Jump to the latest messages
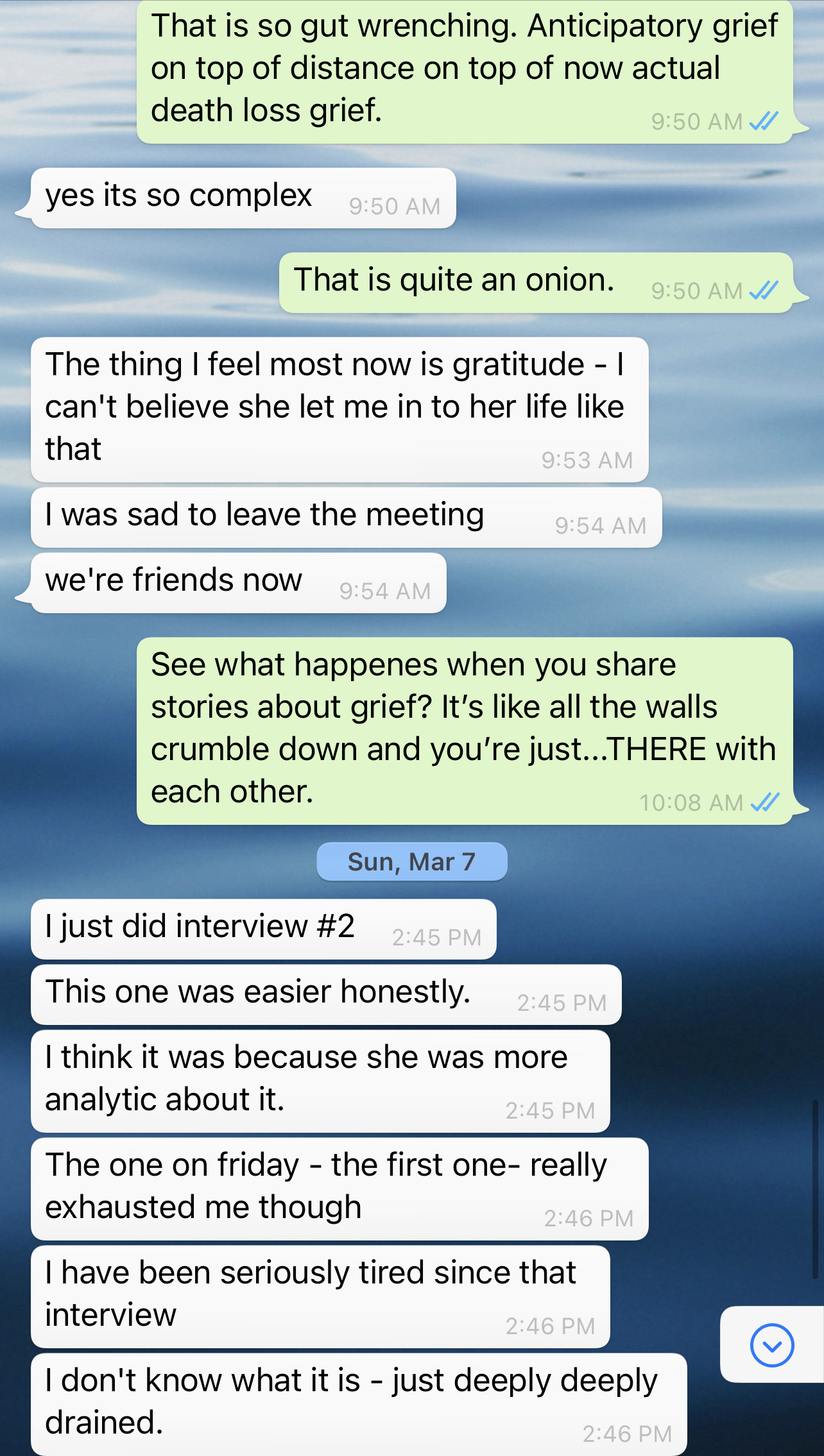 (x=772, y=1345)
